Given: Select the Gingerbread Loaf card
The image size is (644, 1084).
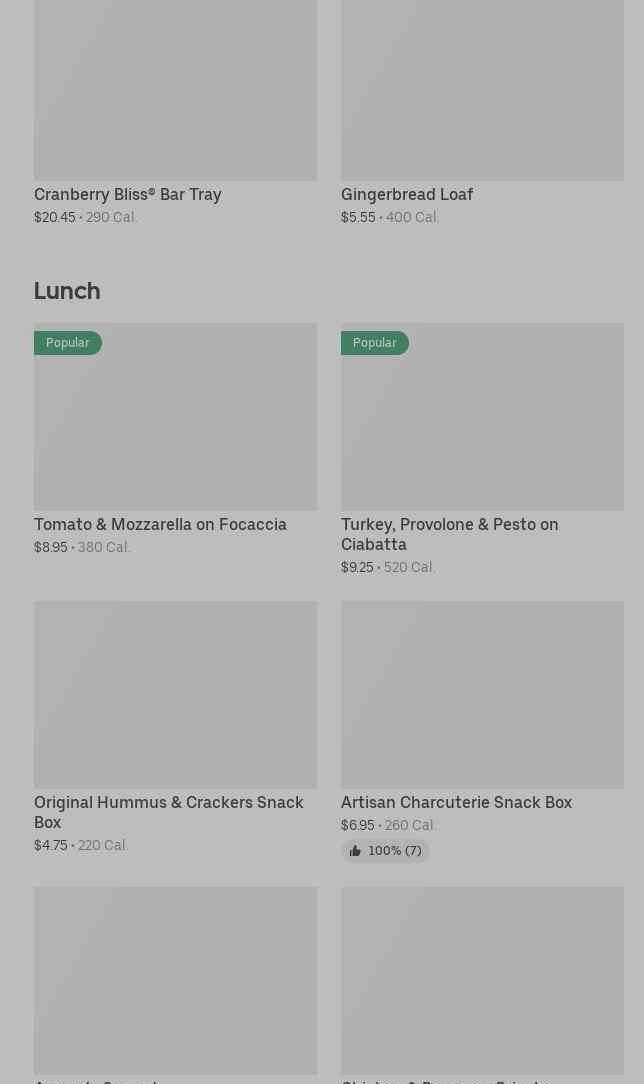Looking at the screenshot, I should click(482, 113).
